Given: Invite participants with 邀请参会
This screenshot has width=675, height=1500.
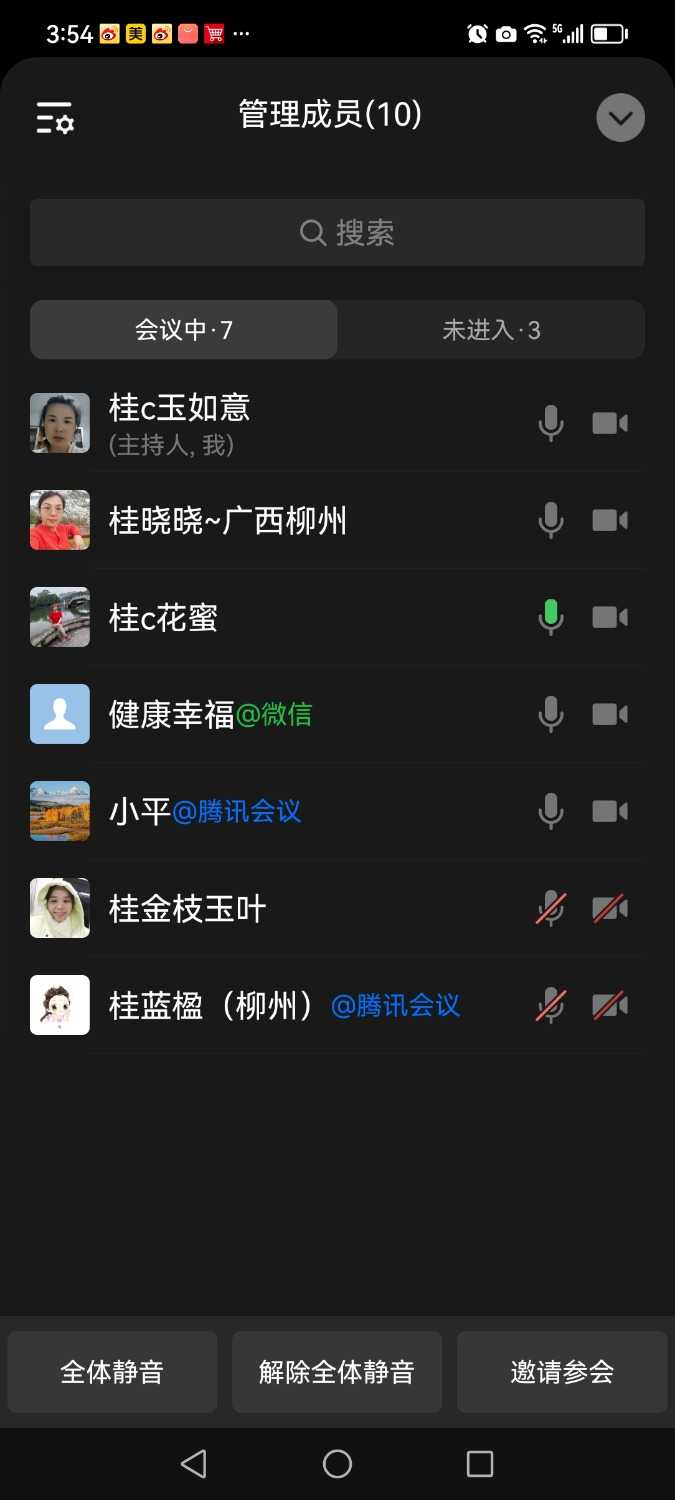Looking at the screenshot, I should (562, 1372).
